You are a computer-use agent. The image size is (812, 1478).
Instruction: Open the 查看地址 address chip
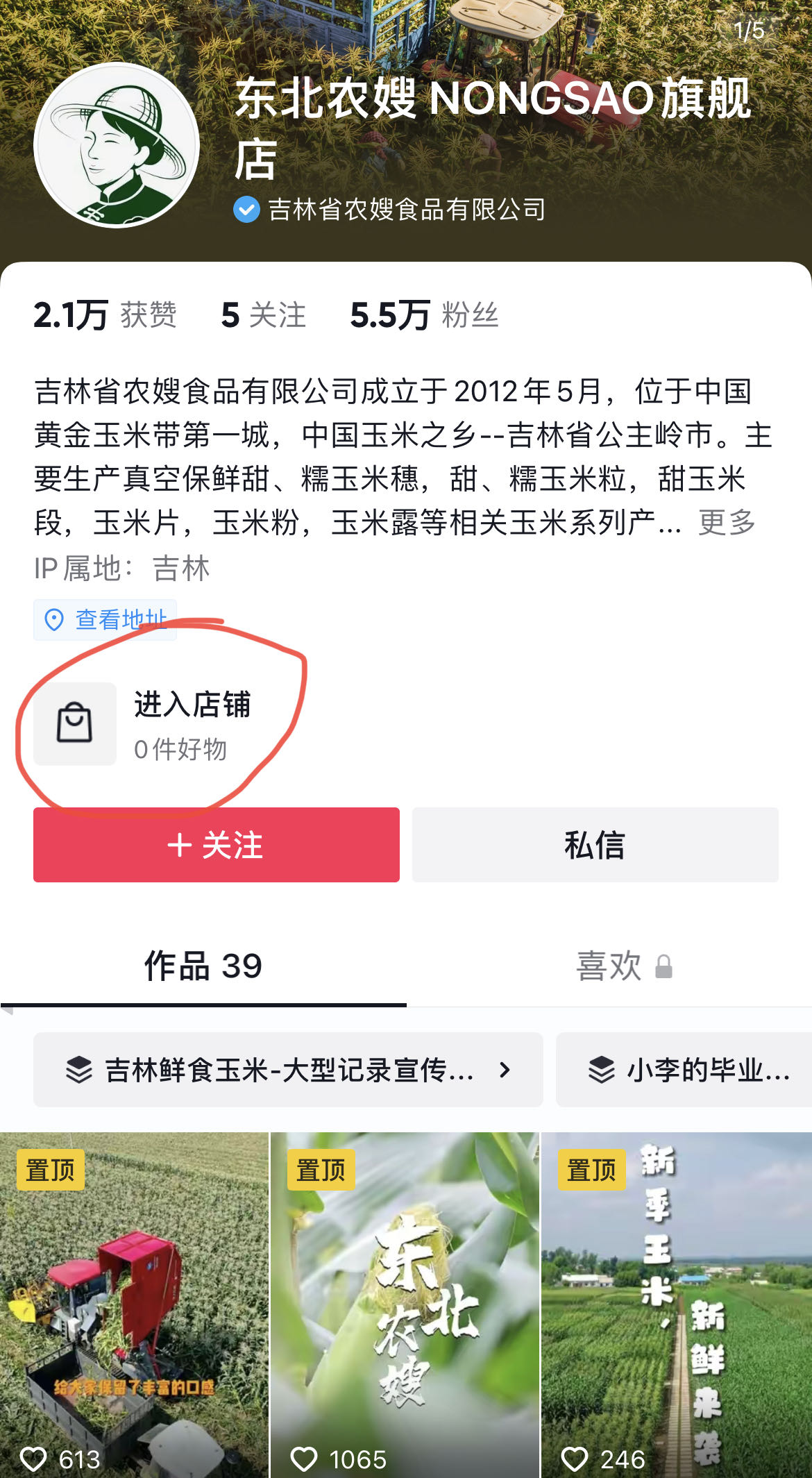click(105, 619)
